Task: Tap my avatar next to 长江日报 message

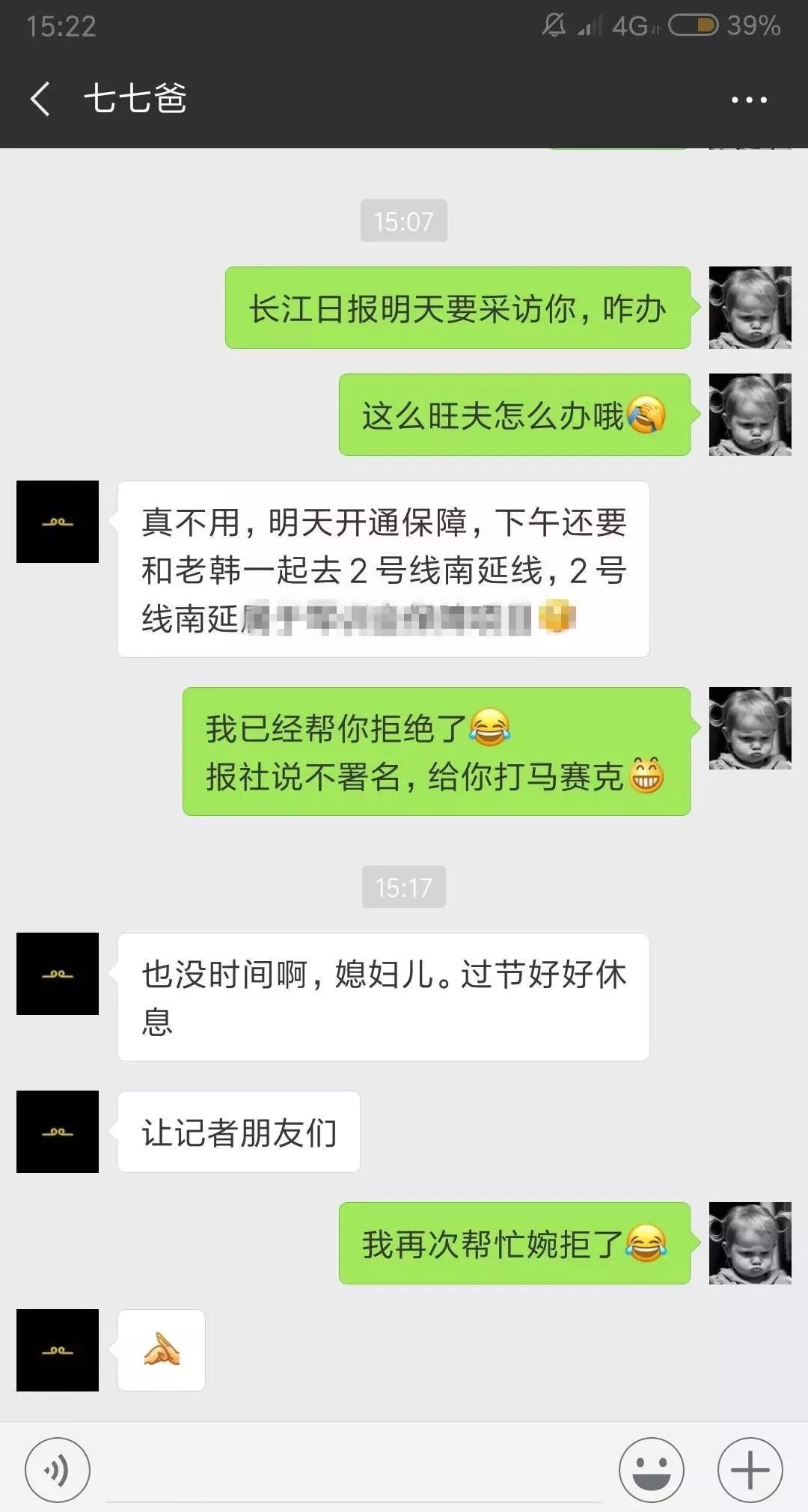Action: [750, 308]
